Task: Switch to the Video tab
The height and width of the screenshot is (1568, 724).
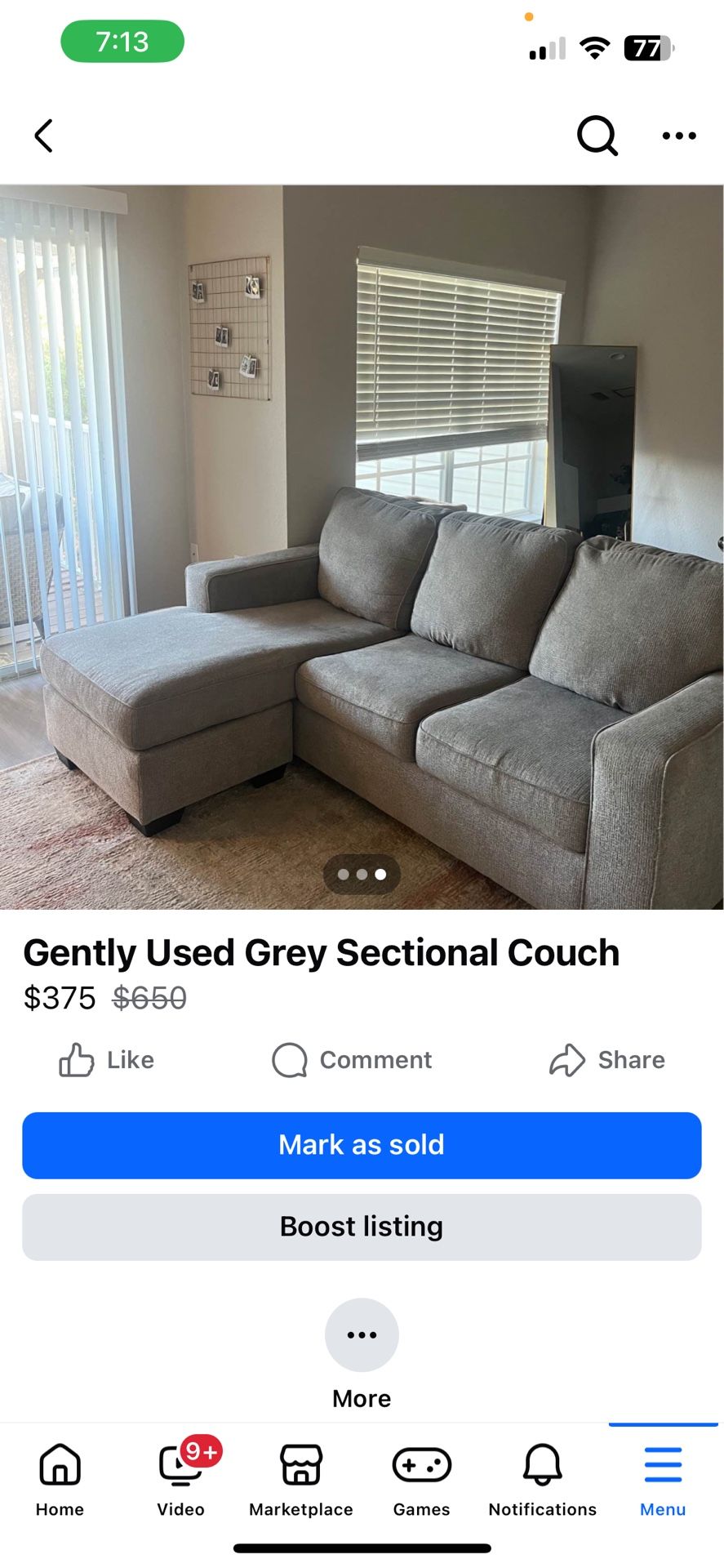Action: (180, 1479)
